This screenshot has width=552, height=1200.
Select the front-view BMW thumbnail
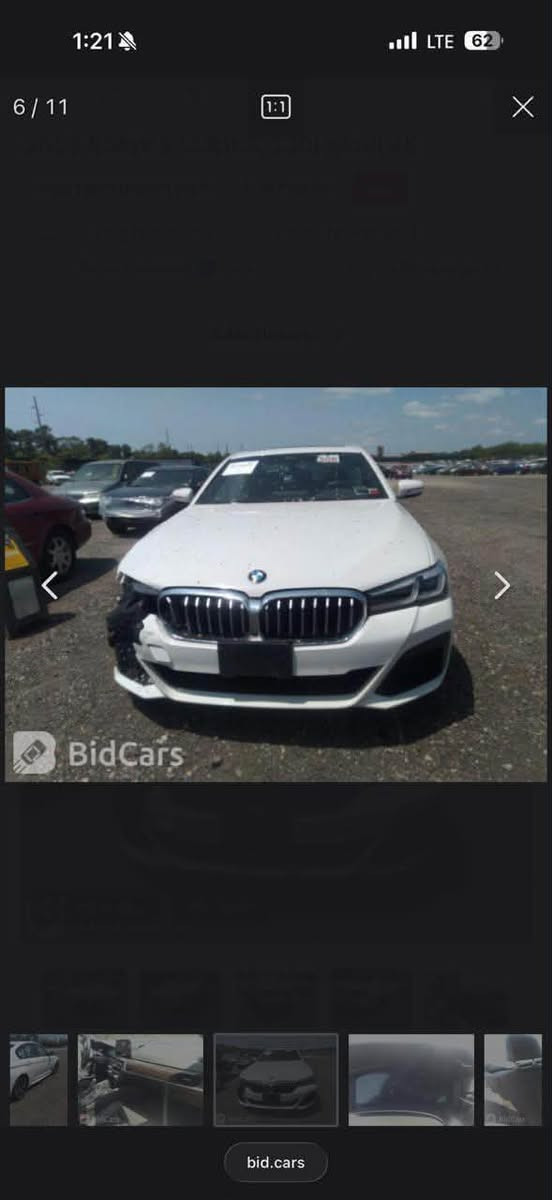[276, 1080]
